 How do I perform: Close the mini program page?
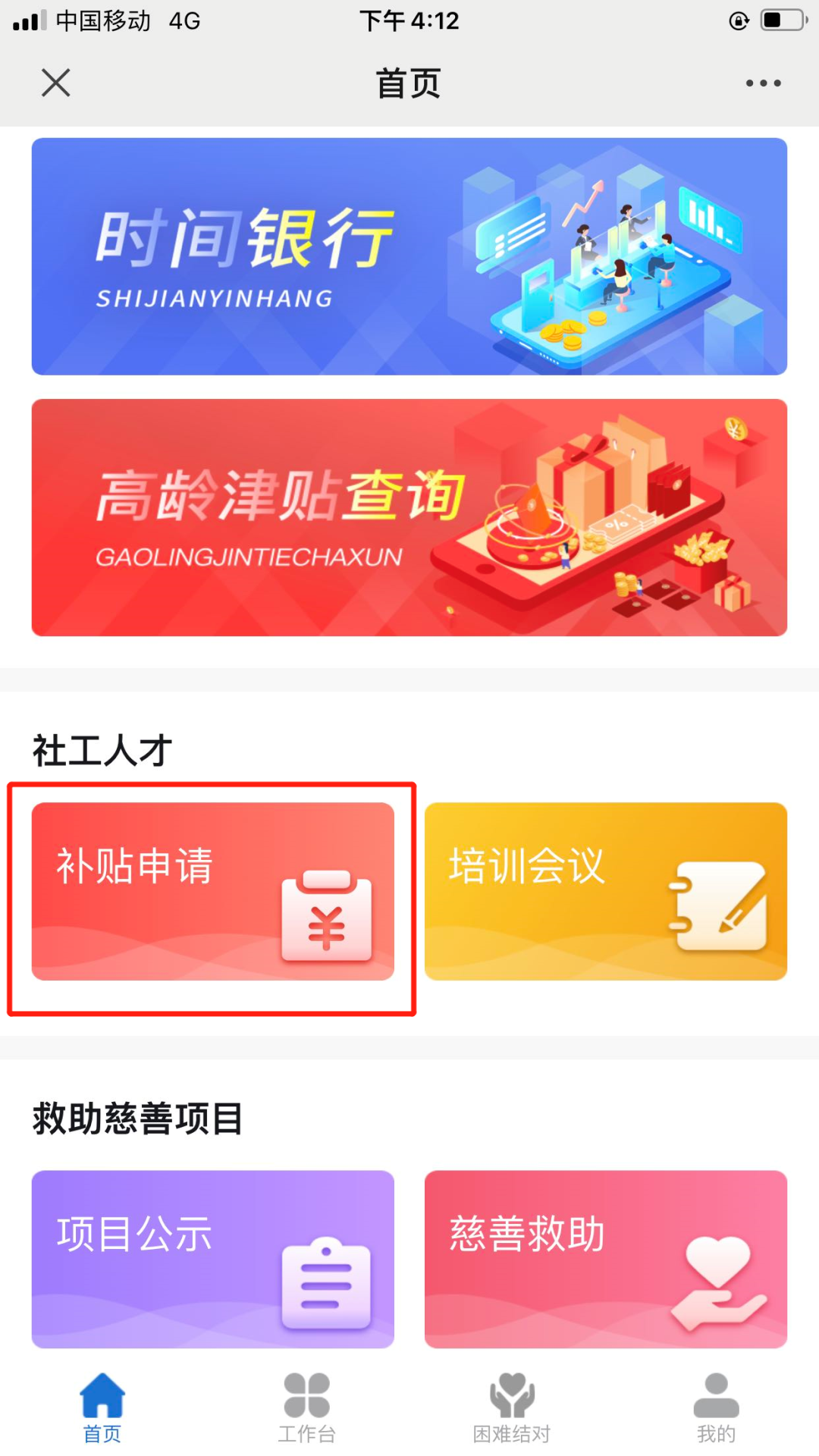click(x=55, y=83)
